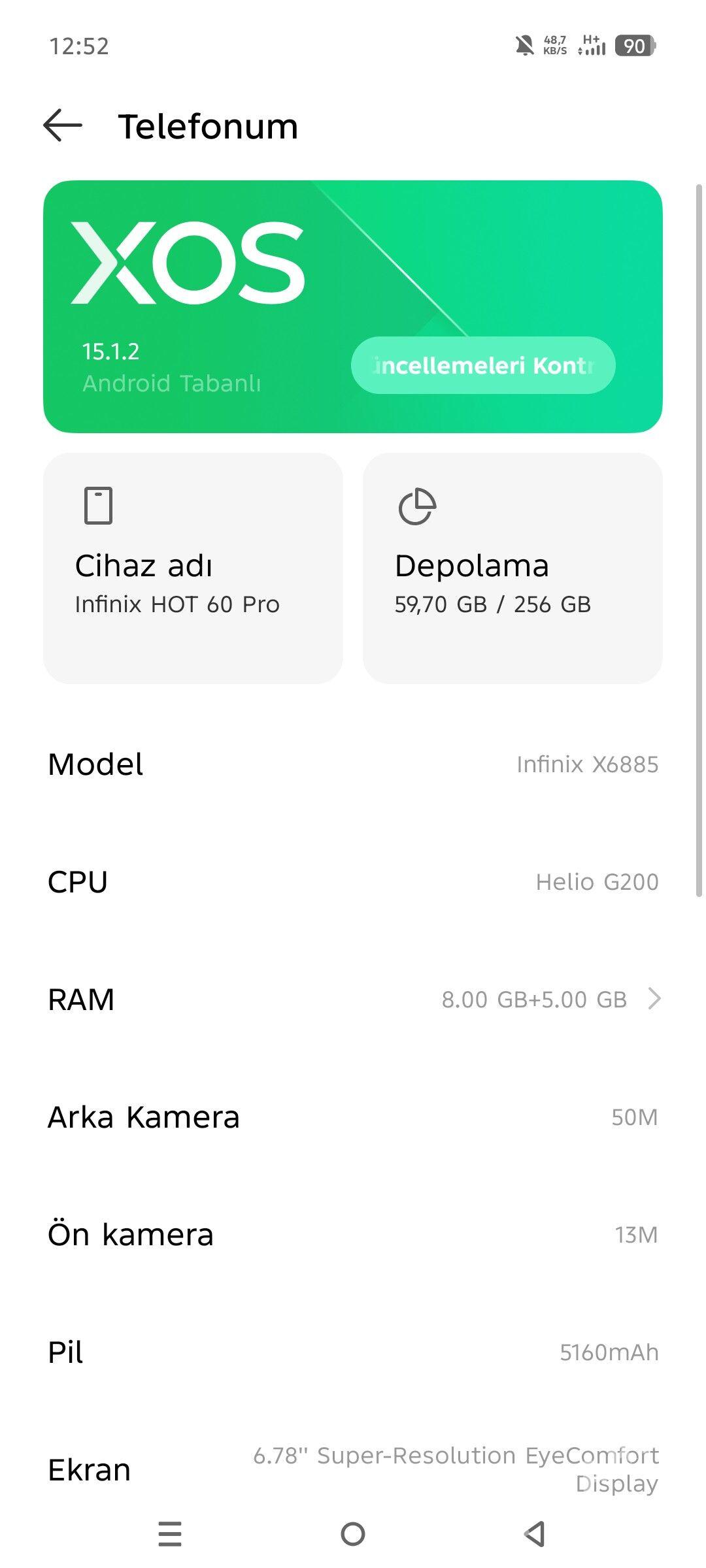
Task: Tap the Depolama usage value 59,70 GB
Action: click(492, 604)
